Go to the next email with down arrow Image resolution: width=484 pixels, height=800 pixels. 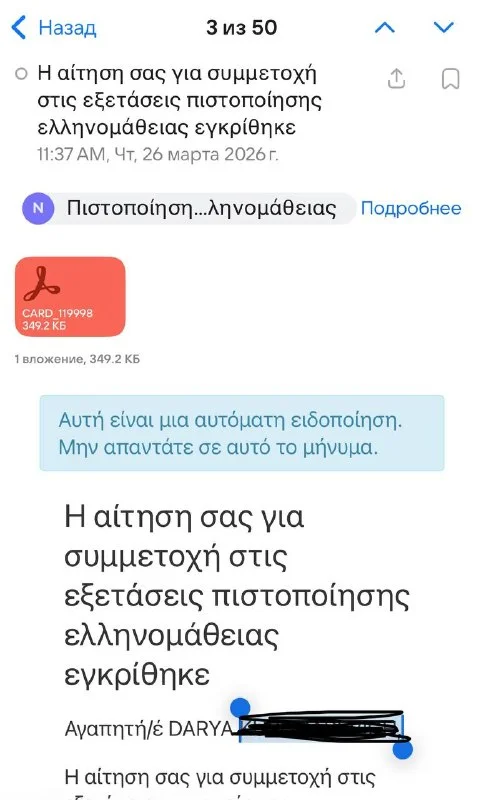pyautogui.click(x=443, y=28)
